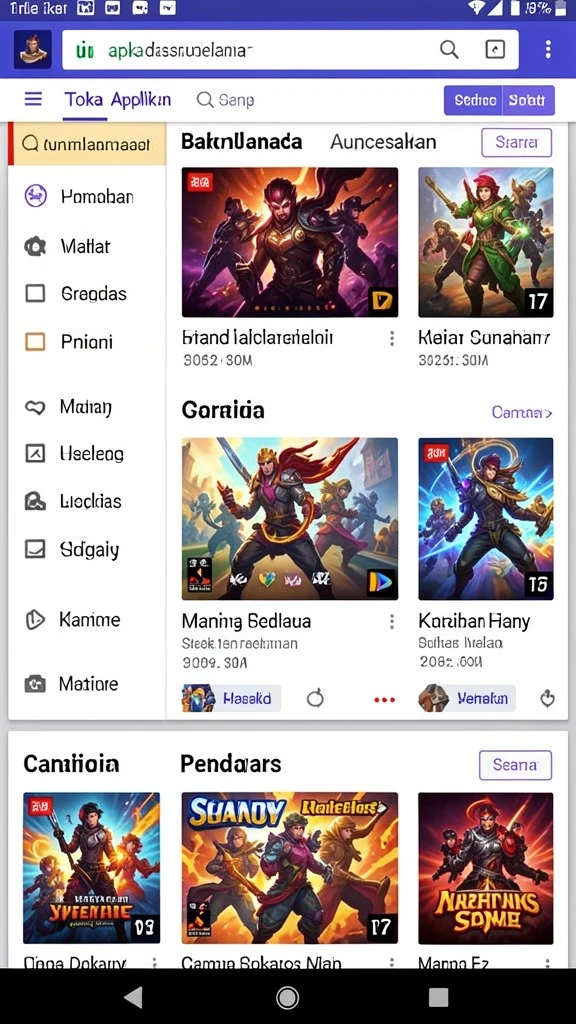The height and width of the screenshot is (1024, 576).
Task: Open Kamime in the sidebar
Action: pyautogui.click(x=87, y=619)
